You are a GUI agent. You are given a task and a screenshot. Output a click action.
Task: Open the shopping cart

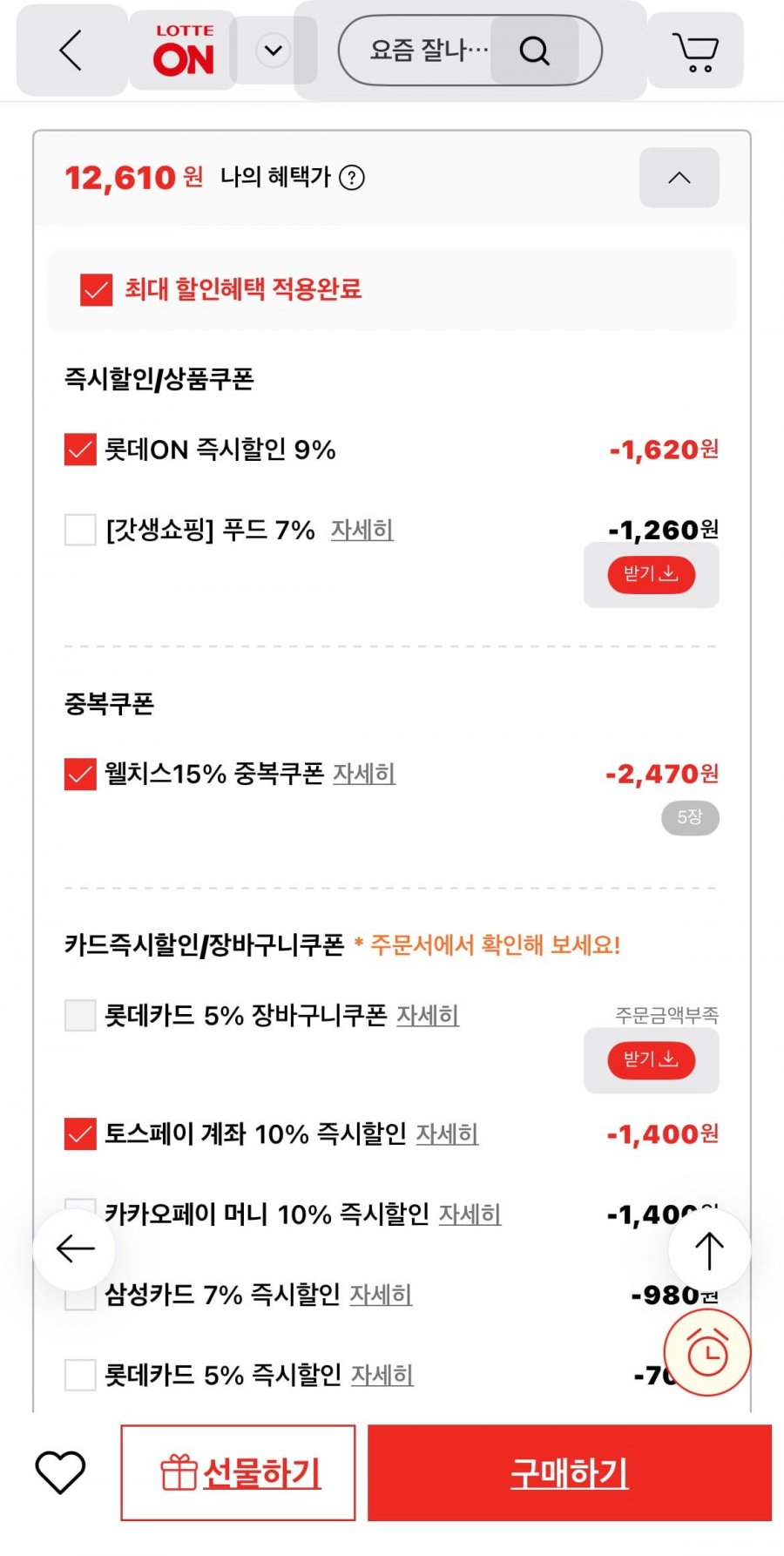click(x=695, y=51)
